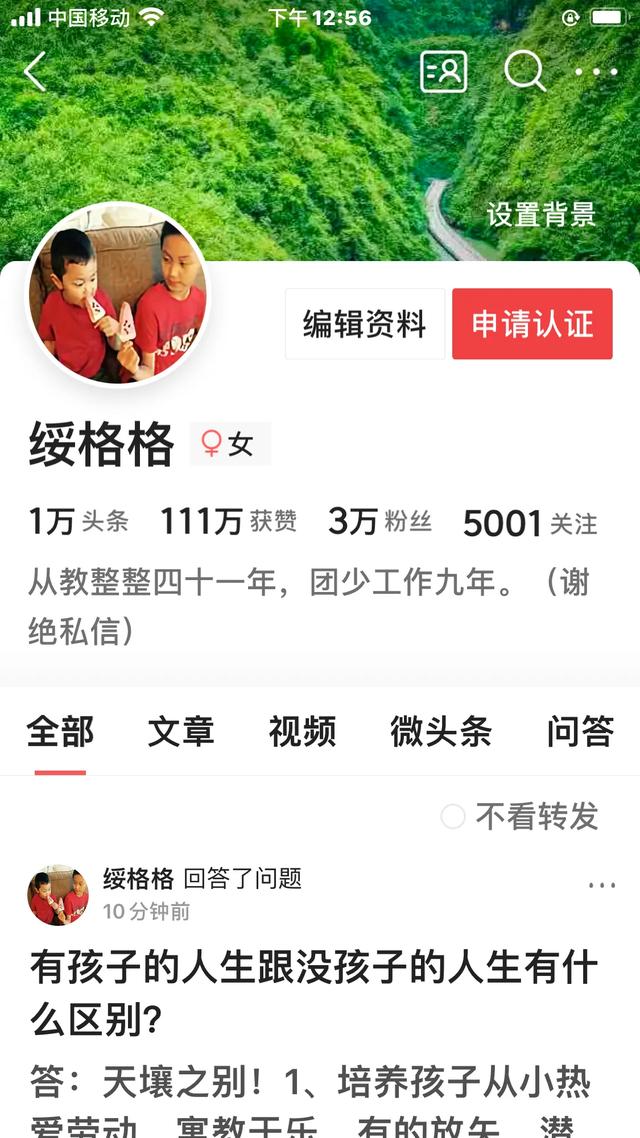
Task: Open the three-dot menu in header
Action: click(596, 71)
